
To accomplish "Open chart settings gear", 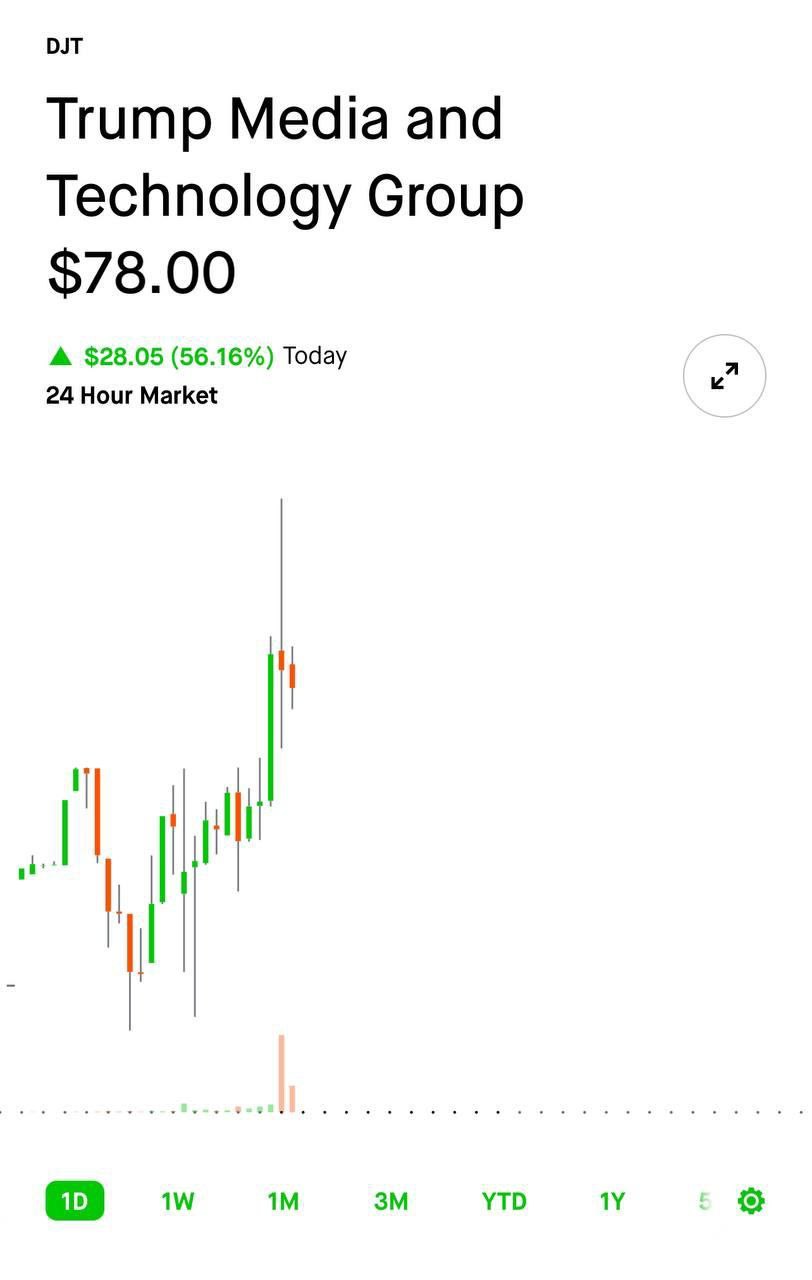I will [751, 1201].
